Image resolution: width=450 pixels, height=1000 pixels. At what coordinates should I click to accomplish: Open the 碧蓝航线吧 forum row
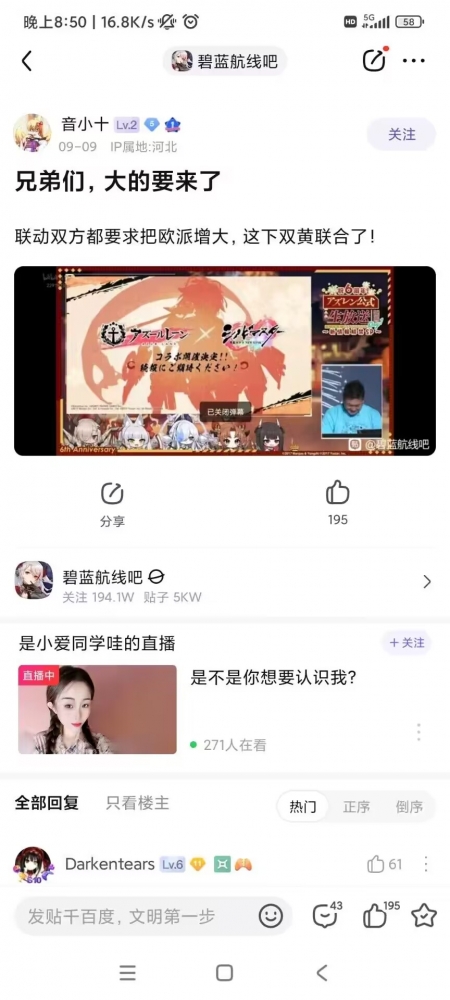point(225,581)
